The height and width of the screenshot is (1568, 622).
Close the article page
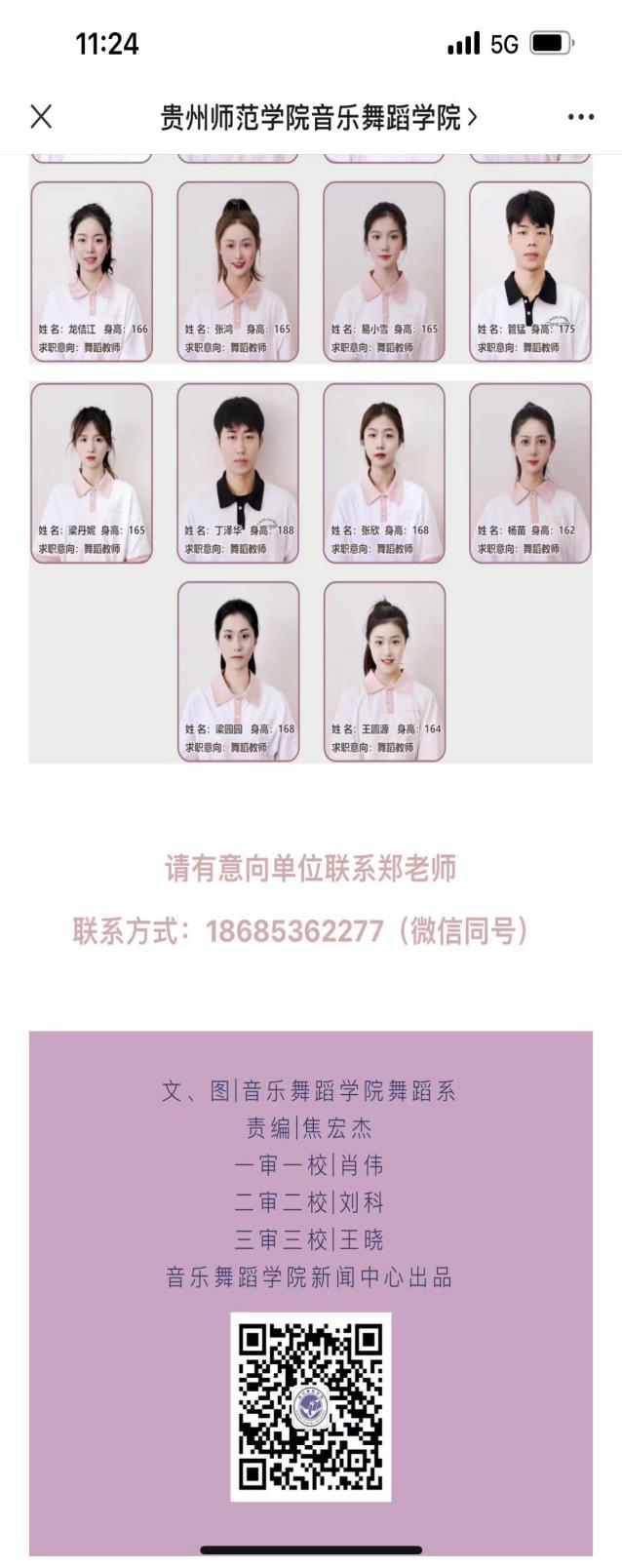pyautogui.click(x=41, y=117)
